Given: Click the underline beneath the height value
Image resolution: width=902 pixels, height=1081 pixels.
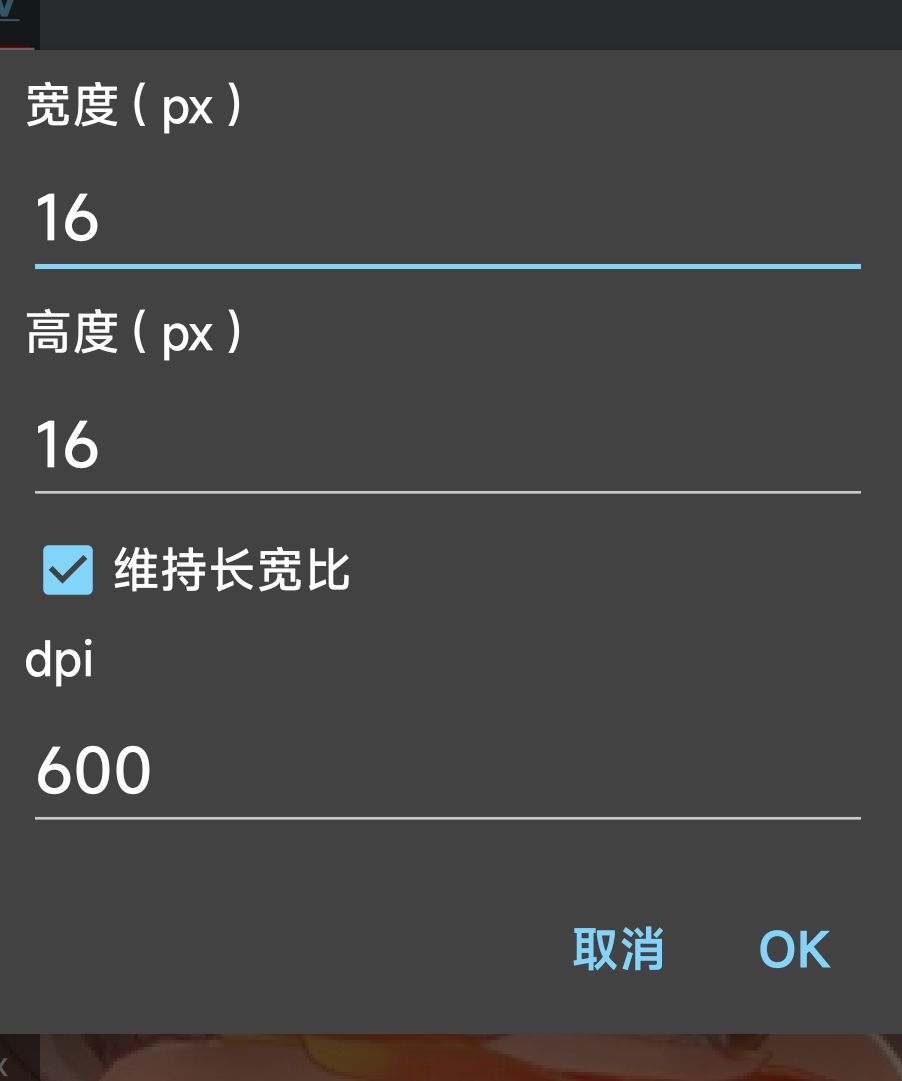Looking at the screenshot, I should [450, 492].
